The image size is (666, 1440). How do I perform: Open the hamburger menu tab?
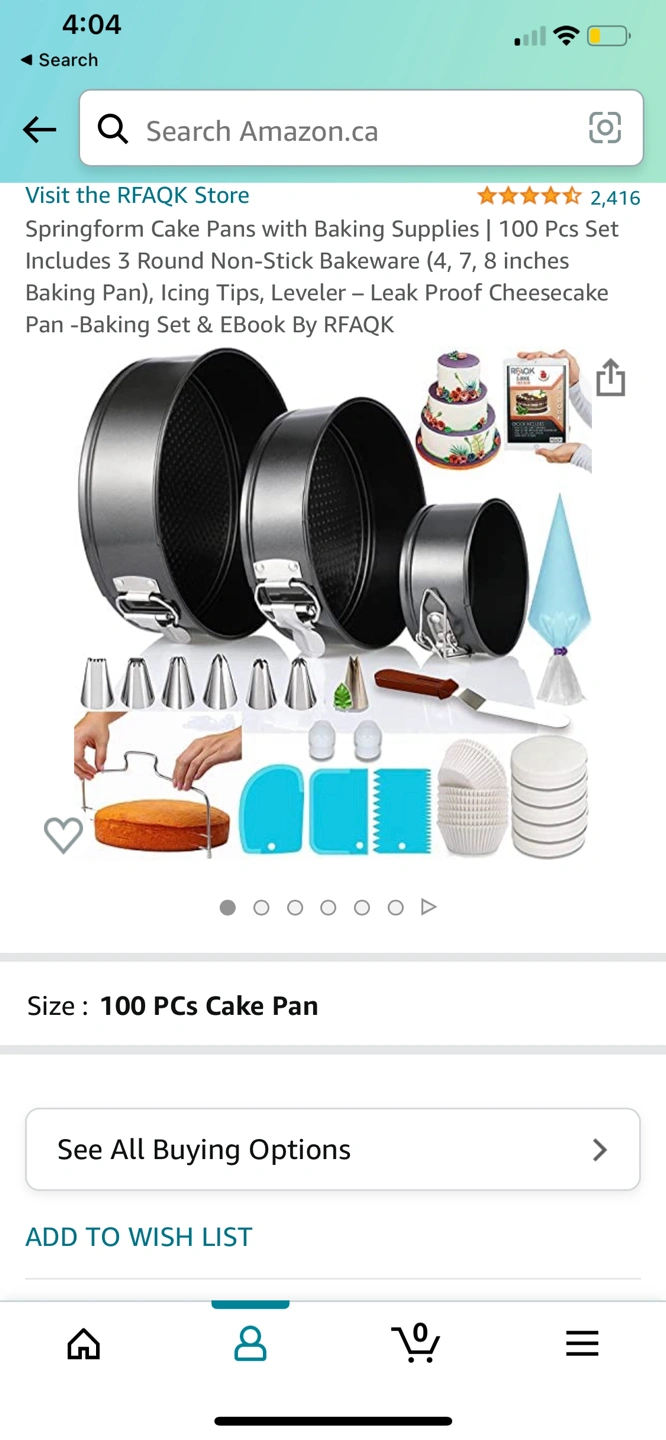582,1343
